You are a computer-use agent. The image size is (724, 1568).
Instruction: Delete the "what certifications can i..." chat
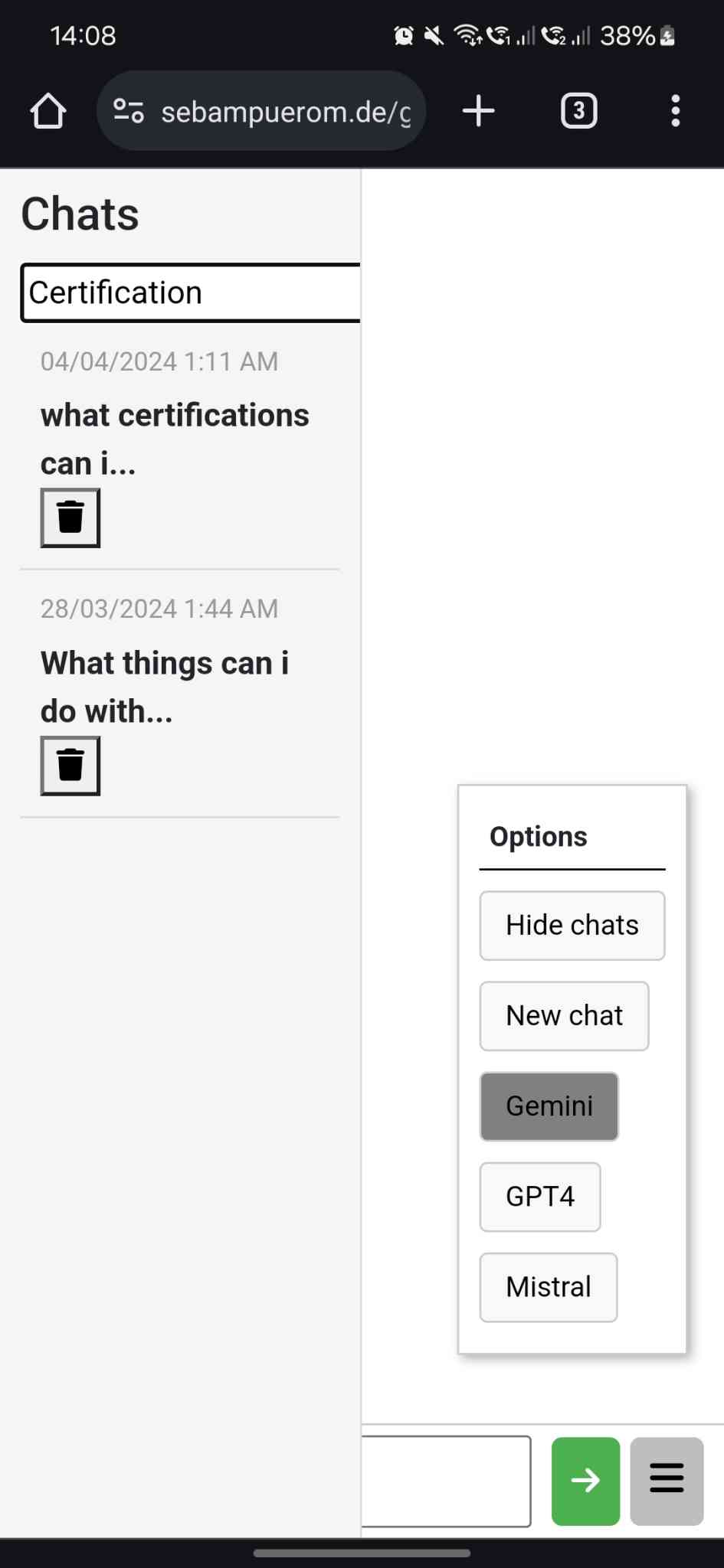coord(70,518)
